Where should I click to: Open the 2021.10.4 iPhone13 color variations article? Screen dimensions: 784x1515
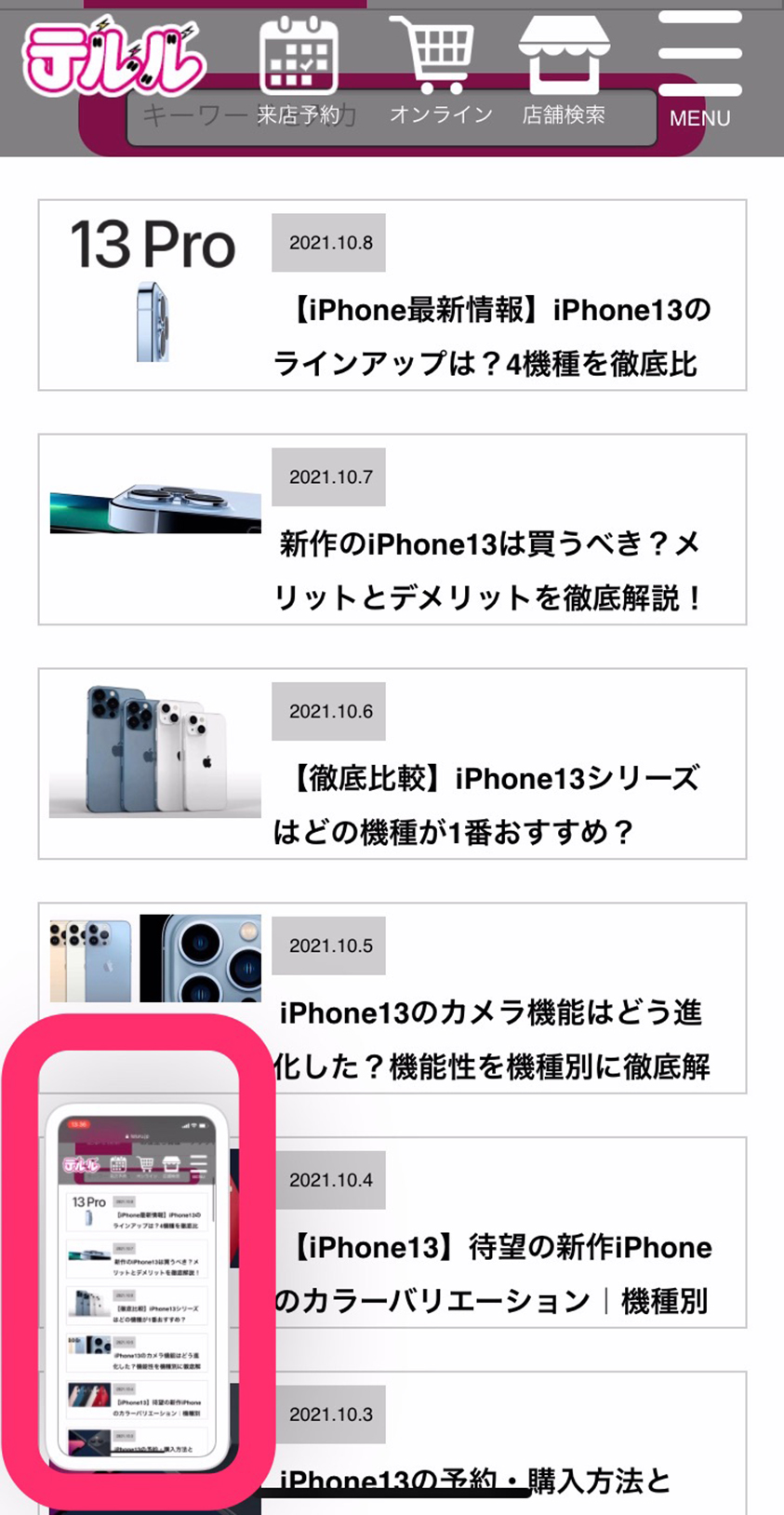click(491, 1273)
